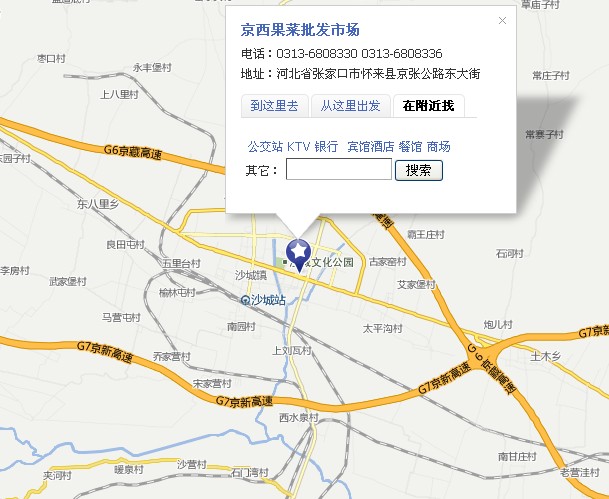The height and width of the screenshot is (499, 609).
Task: Tap the 搜索 button
Action: [x=419, y=170]
